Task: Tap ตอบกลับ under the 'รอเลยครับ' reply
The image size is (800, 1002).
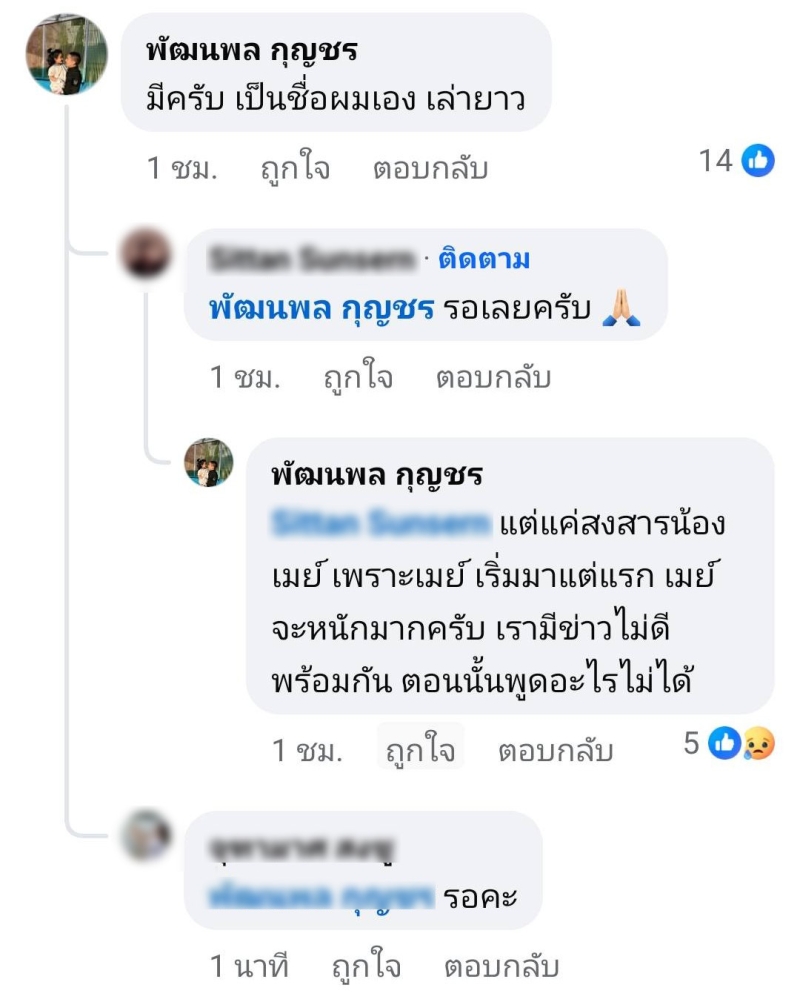Action: pyautogui.click(x=494, y=378)
